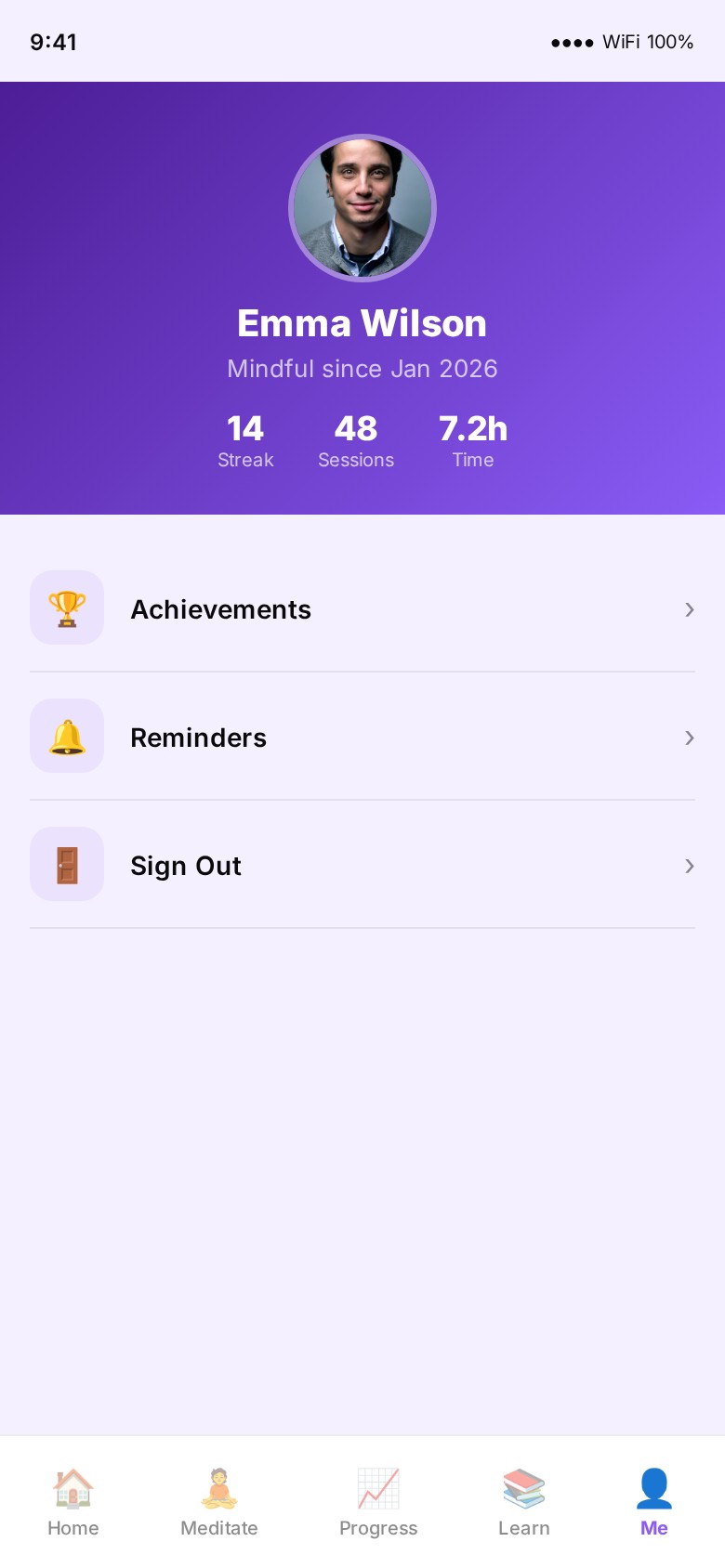Open the Reminders chevron arrow
725x1568 pixels.
(x=689, y=738)
